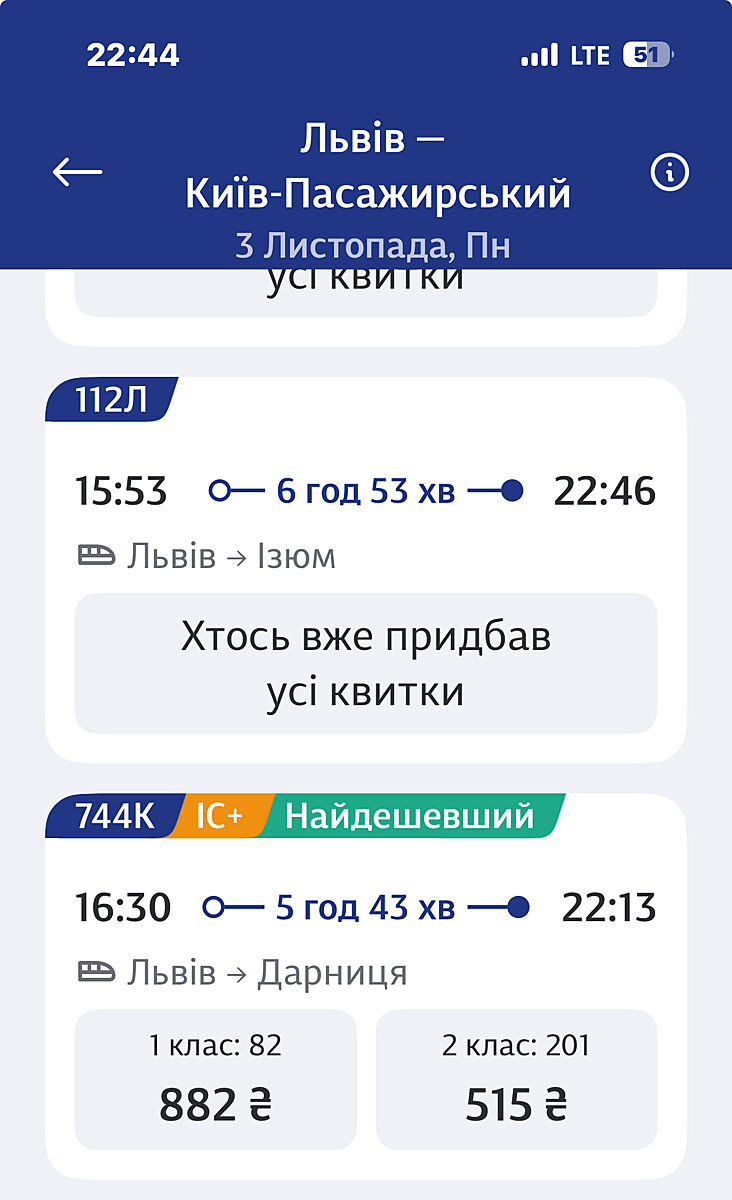This screenshot has width=732, height=1200.
Task: Go back with the arrow
Action: tap(77, 173)
